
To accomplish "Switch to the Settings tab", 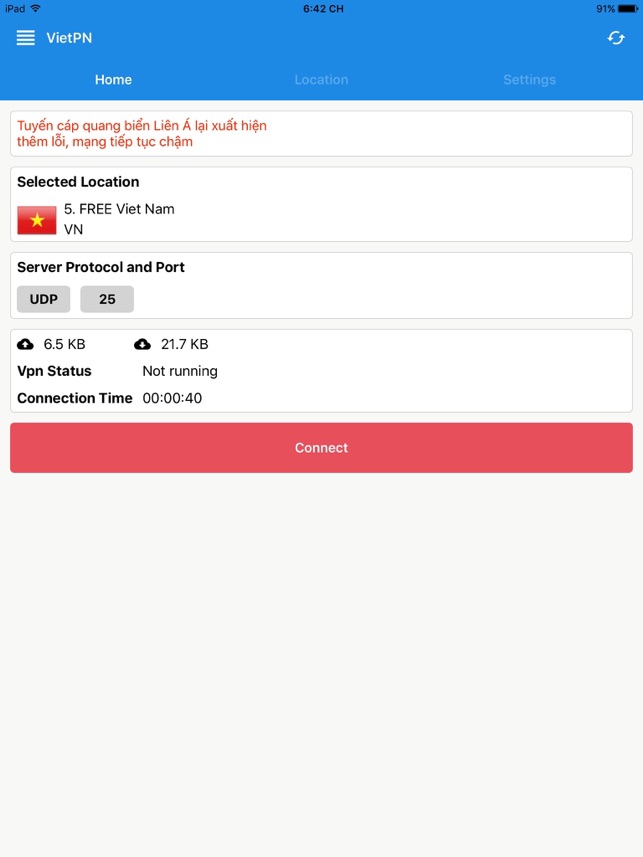I will click(x=529, y=80).
